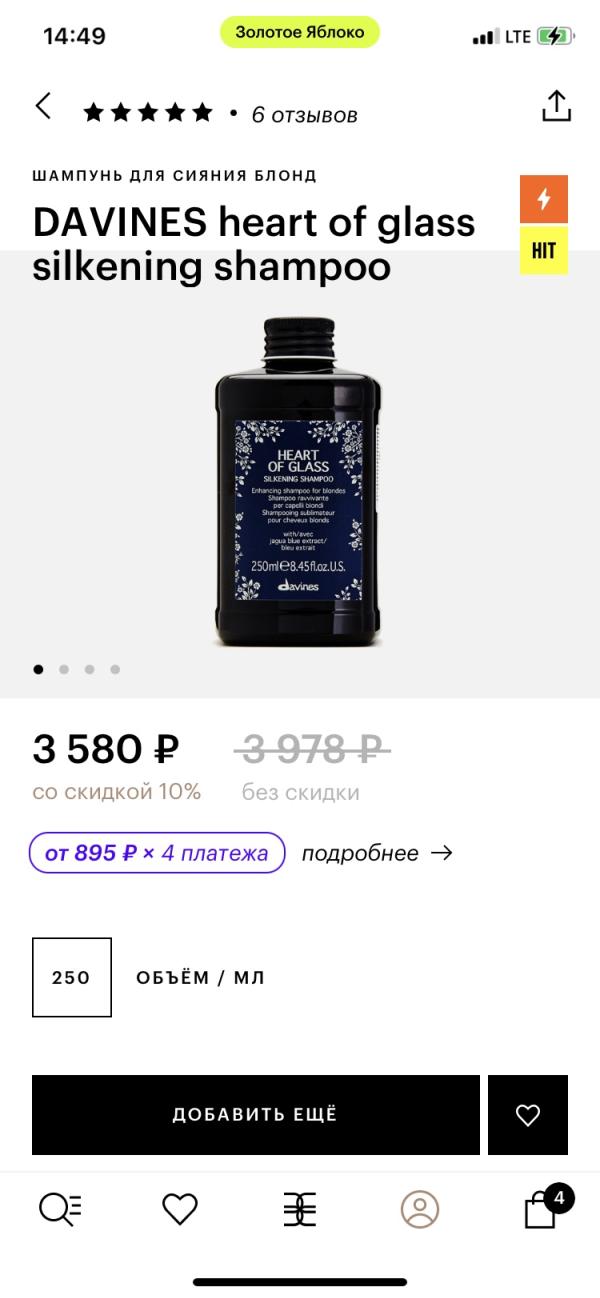The image size is (600, 1298).
Task: Tap the ДОБАВИТЬ ЕЩЁ button
Action: [x=255, y=1115]
